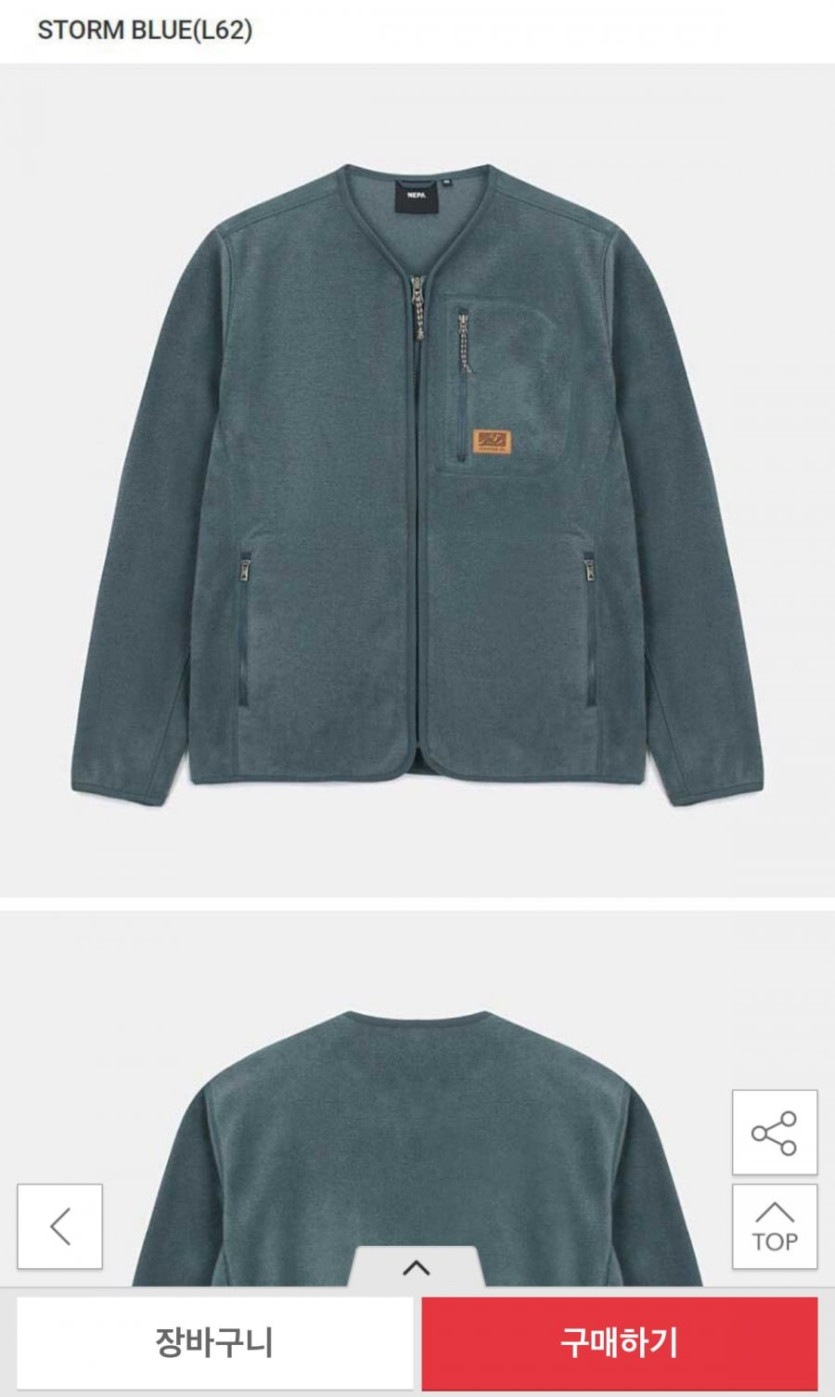The height and width of the screenshot is (1397, 835).
Task: Share this product
Action: click(x=774, y=1133)
